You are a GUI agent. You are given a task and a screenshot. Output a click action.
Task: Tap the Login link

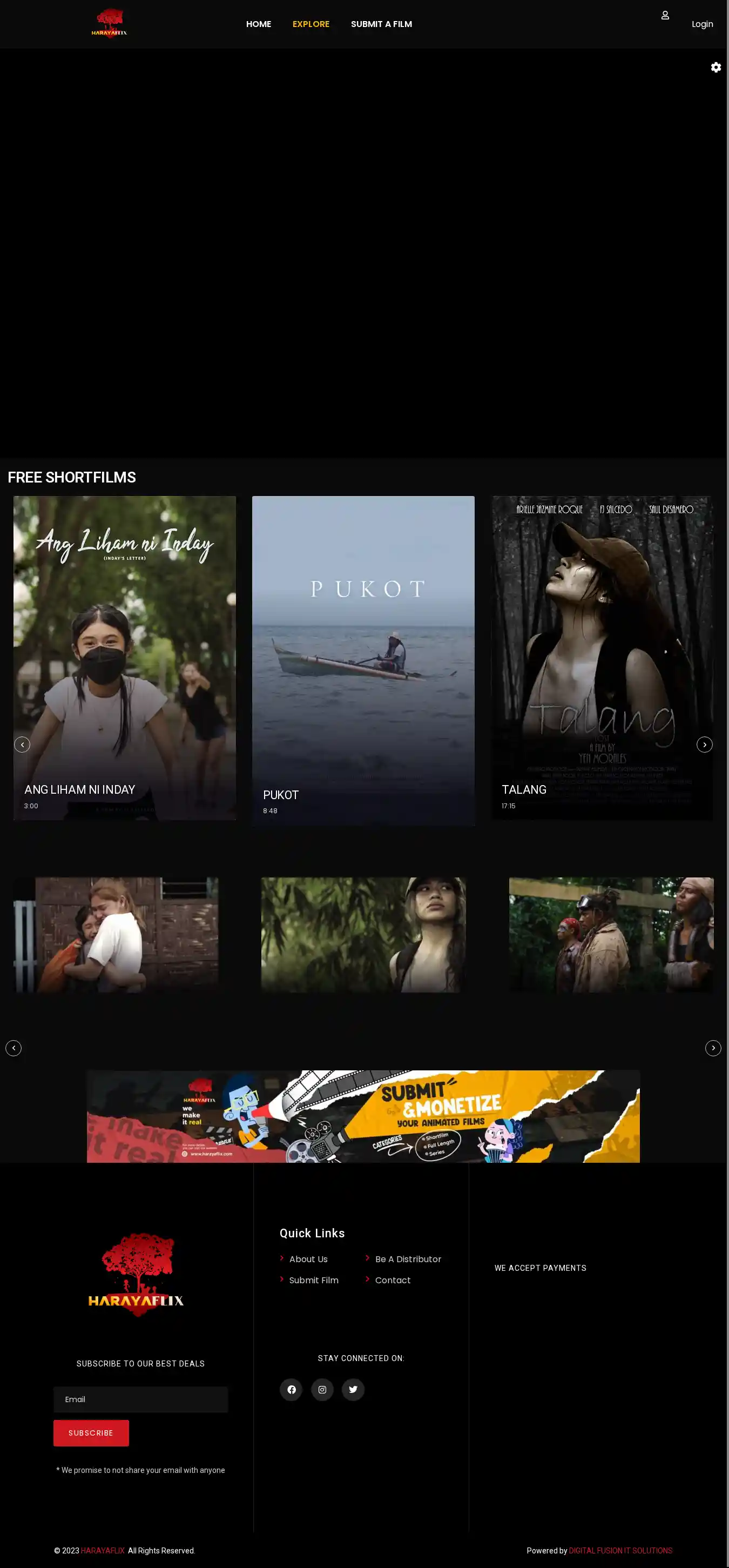(701, 24)
